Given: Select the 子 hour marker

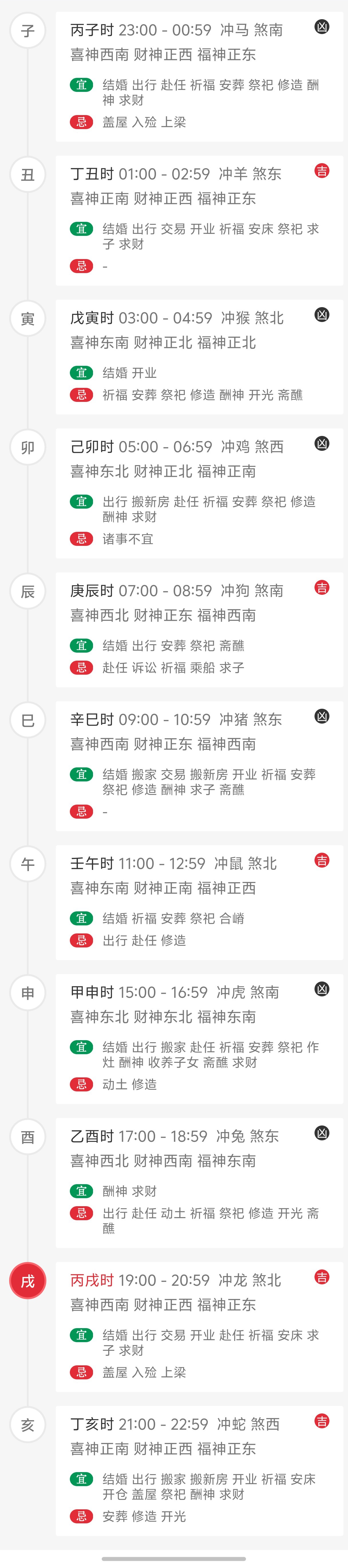Looking at the screenshot, I should click(28, 30).
